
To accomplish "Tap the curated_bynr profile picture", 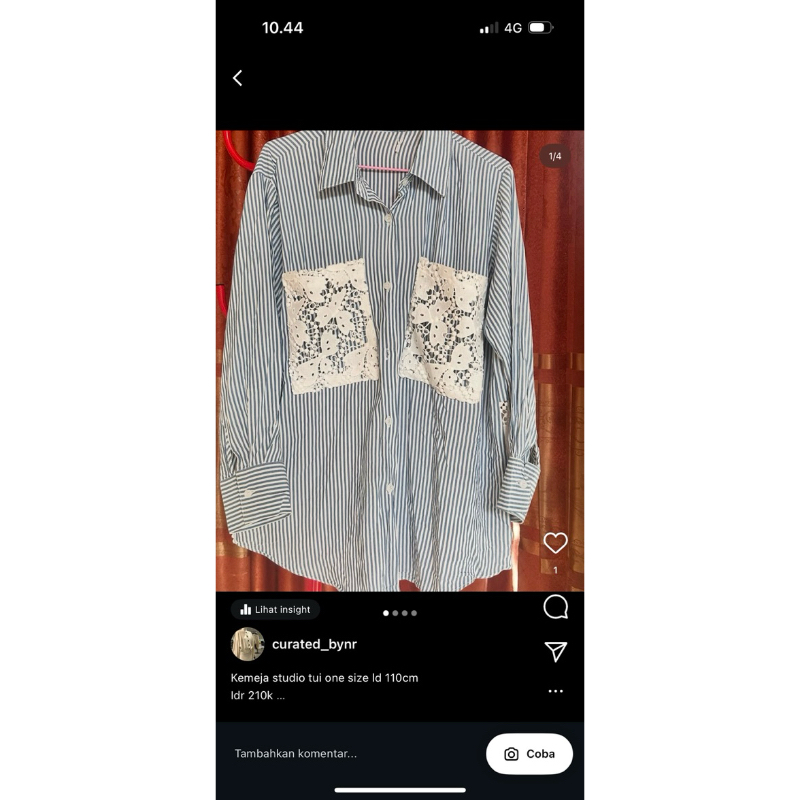I will tap(248, 644).
